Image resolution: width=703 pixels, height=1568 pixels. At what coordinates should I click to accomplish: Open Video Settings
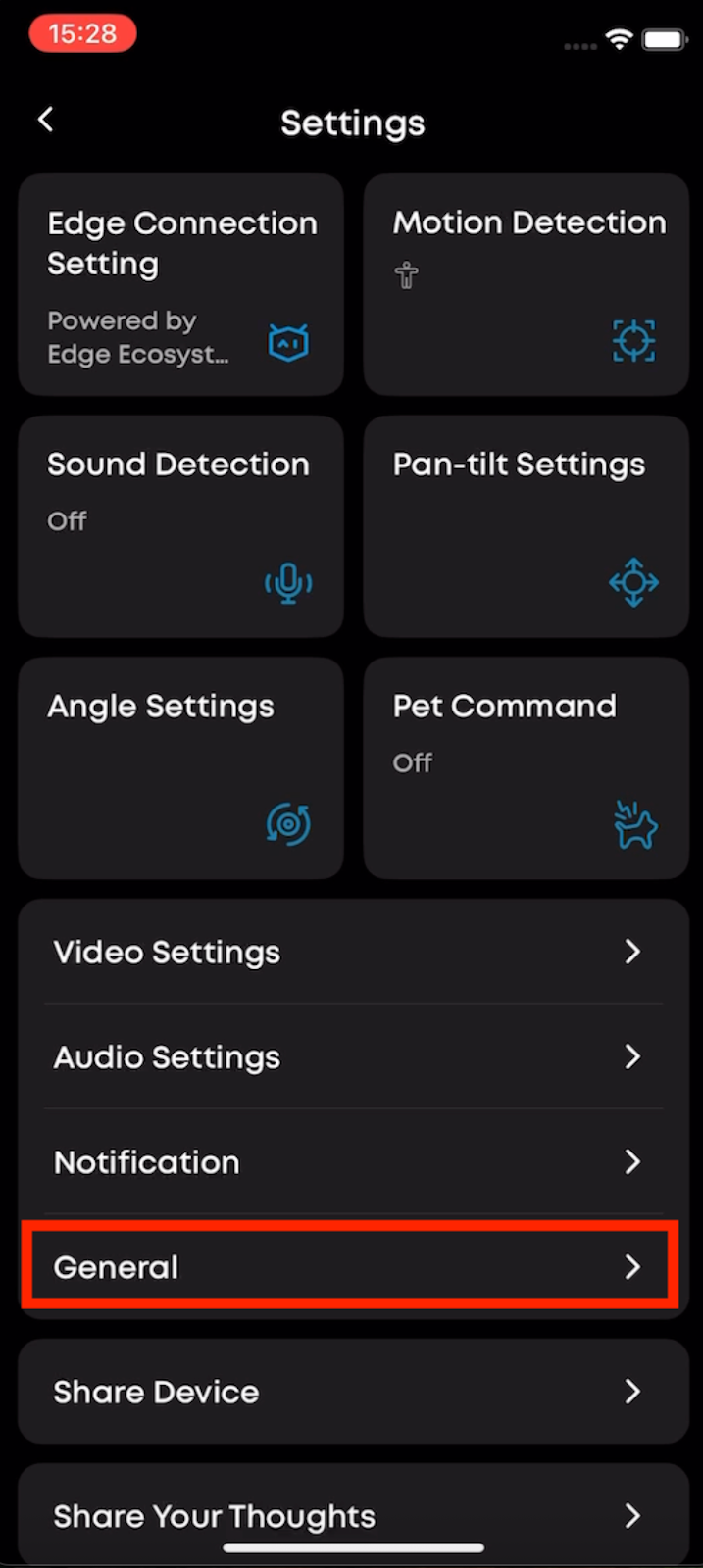coord(353,952)
